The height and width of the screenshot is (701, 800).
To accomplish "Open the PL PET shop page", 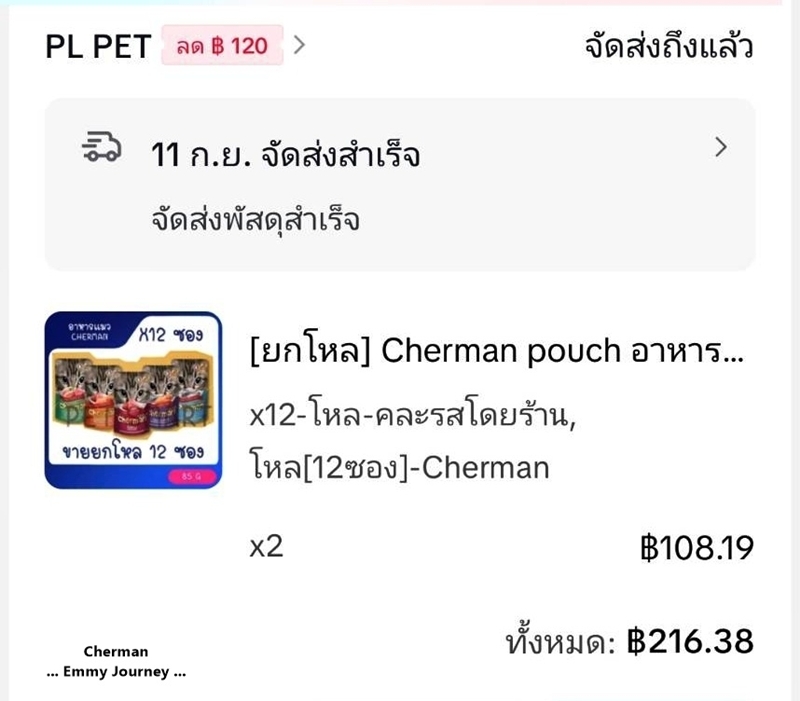I will click(x=98, y=47).
